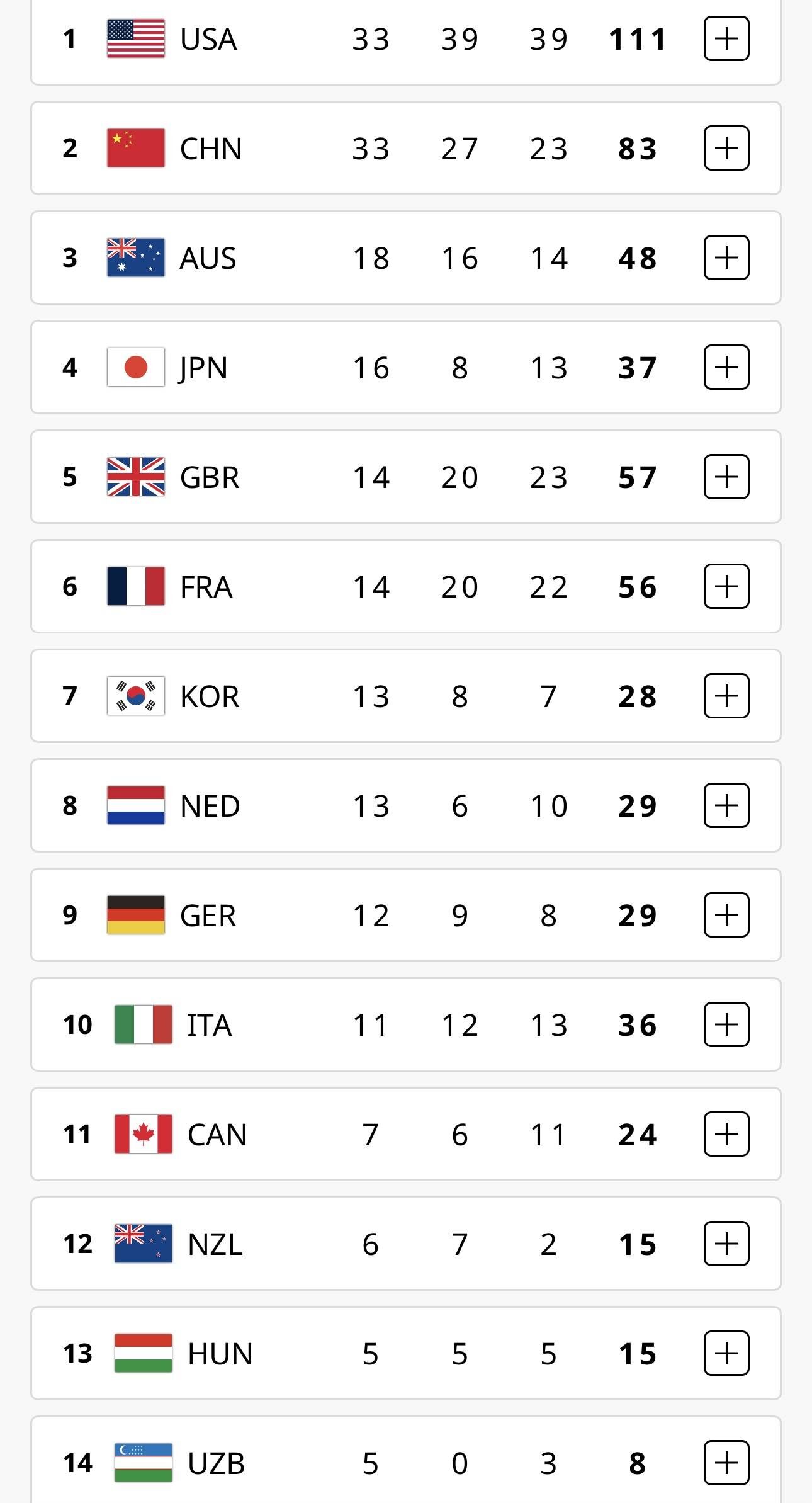Expand the GER row
Screen dimensions: 812x1503
point(726,916)
